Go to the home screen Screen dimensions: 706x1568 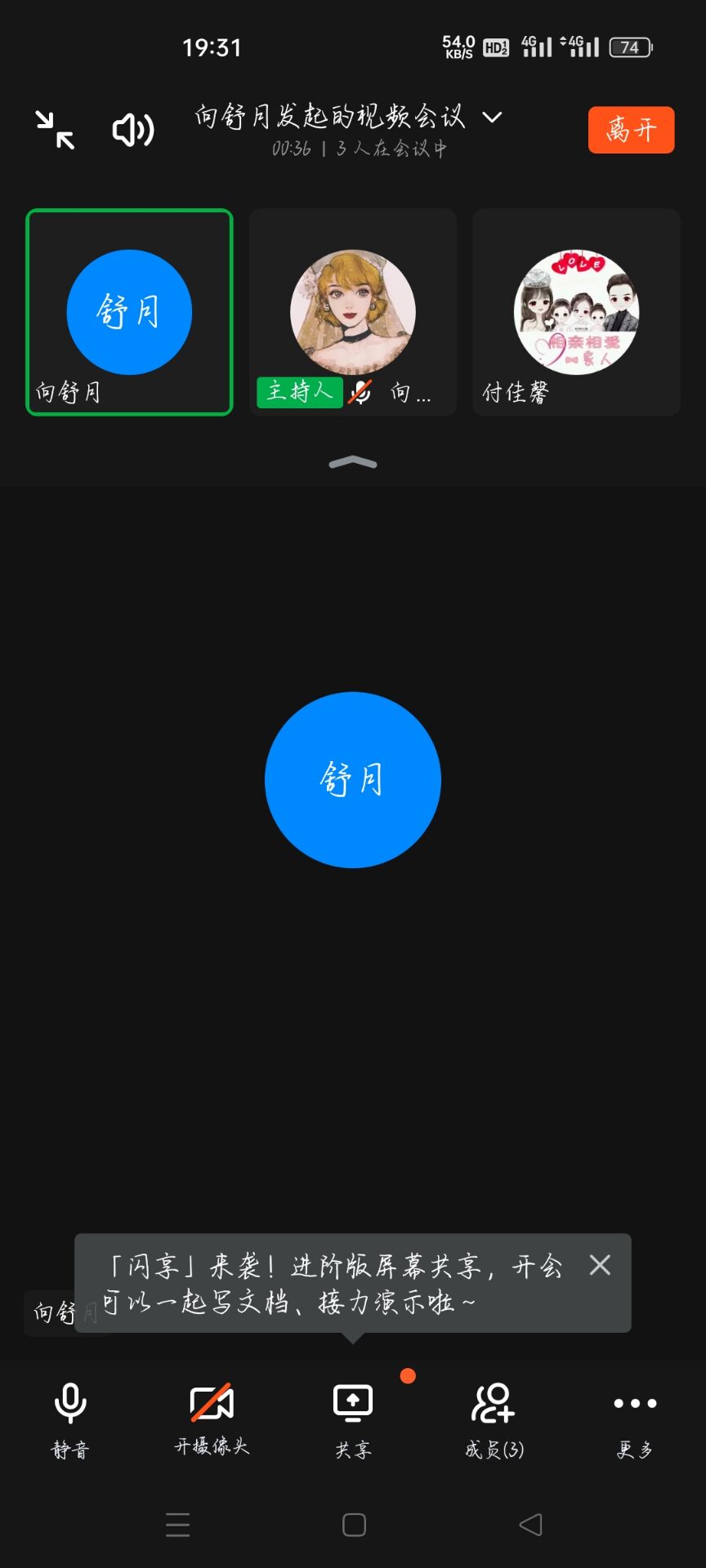(354, 1525)
